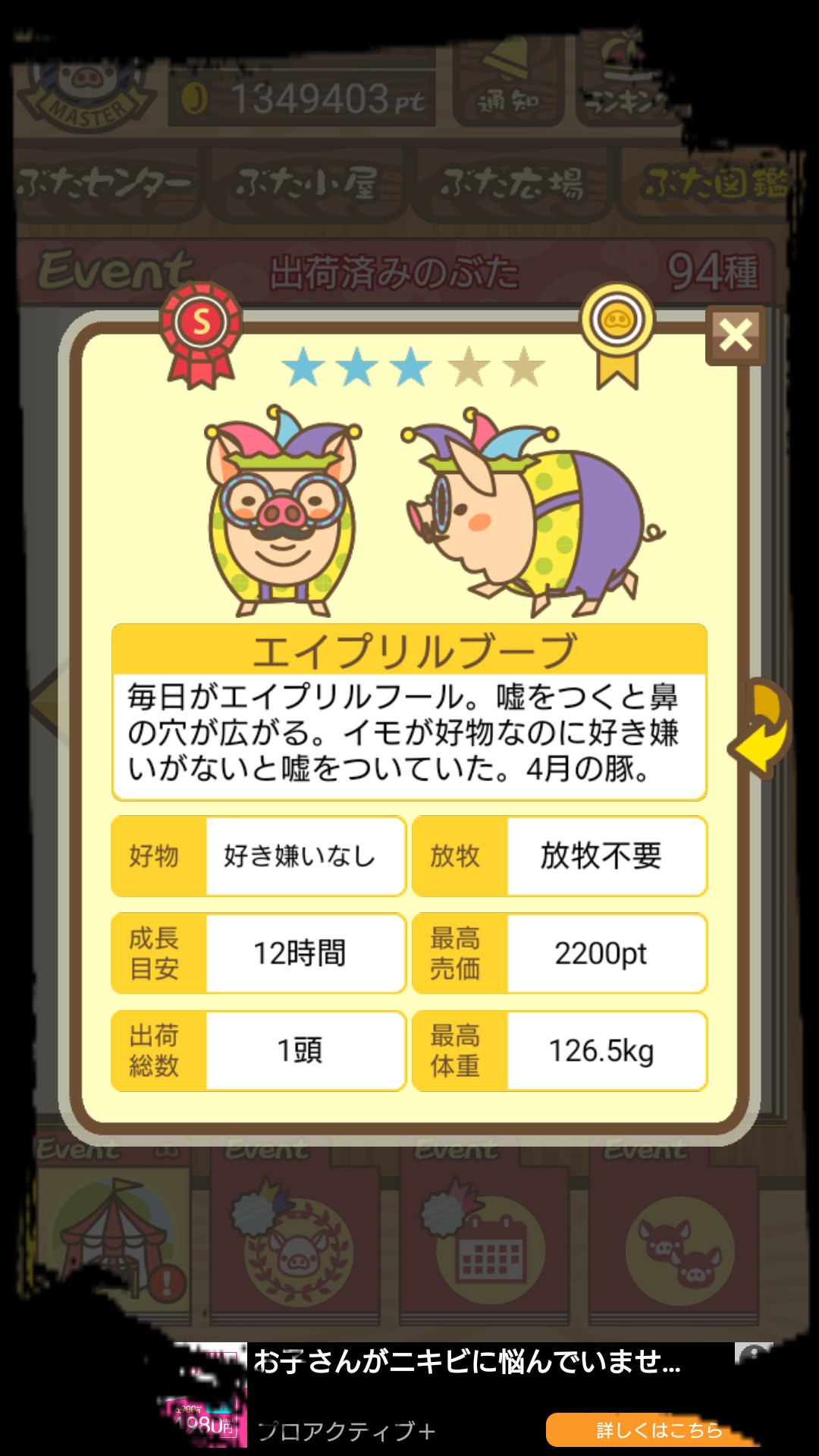This screenshot has height=1456, width=819.
Task: Go to the previous pig with the left arrow
Action: (x=47, y=701)
